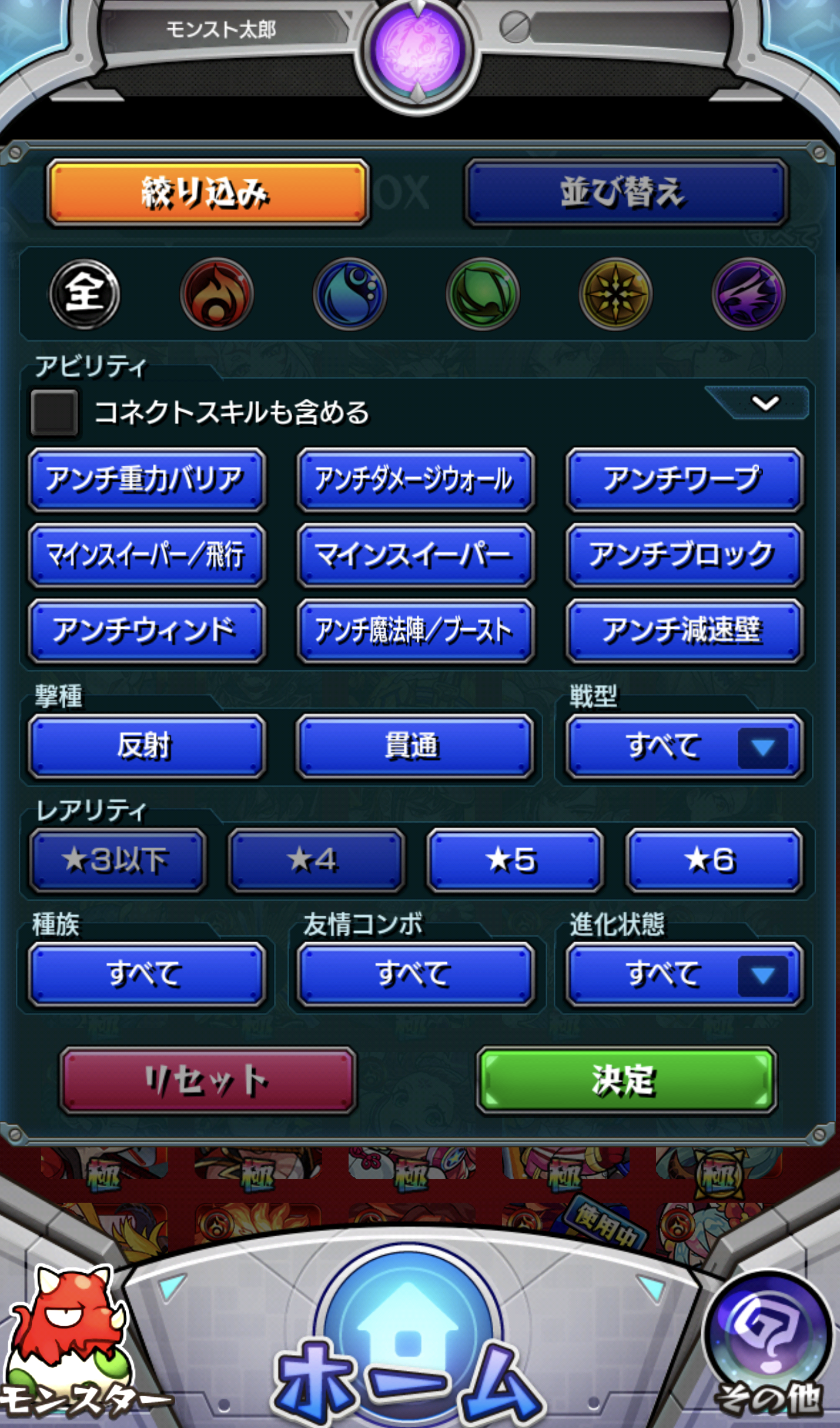Viewport: 840px width, 1428px height.
Task: Filter by the wood element icon
Action: (x=483, y=293)
